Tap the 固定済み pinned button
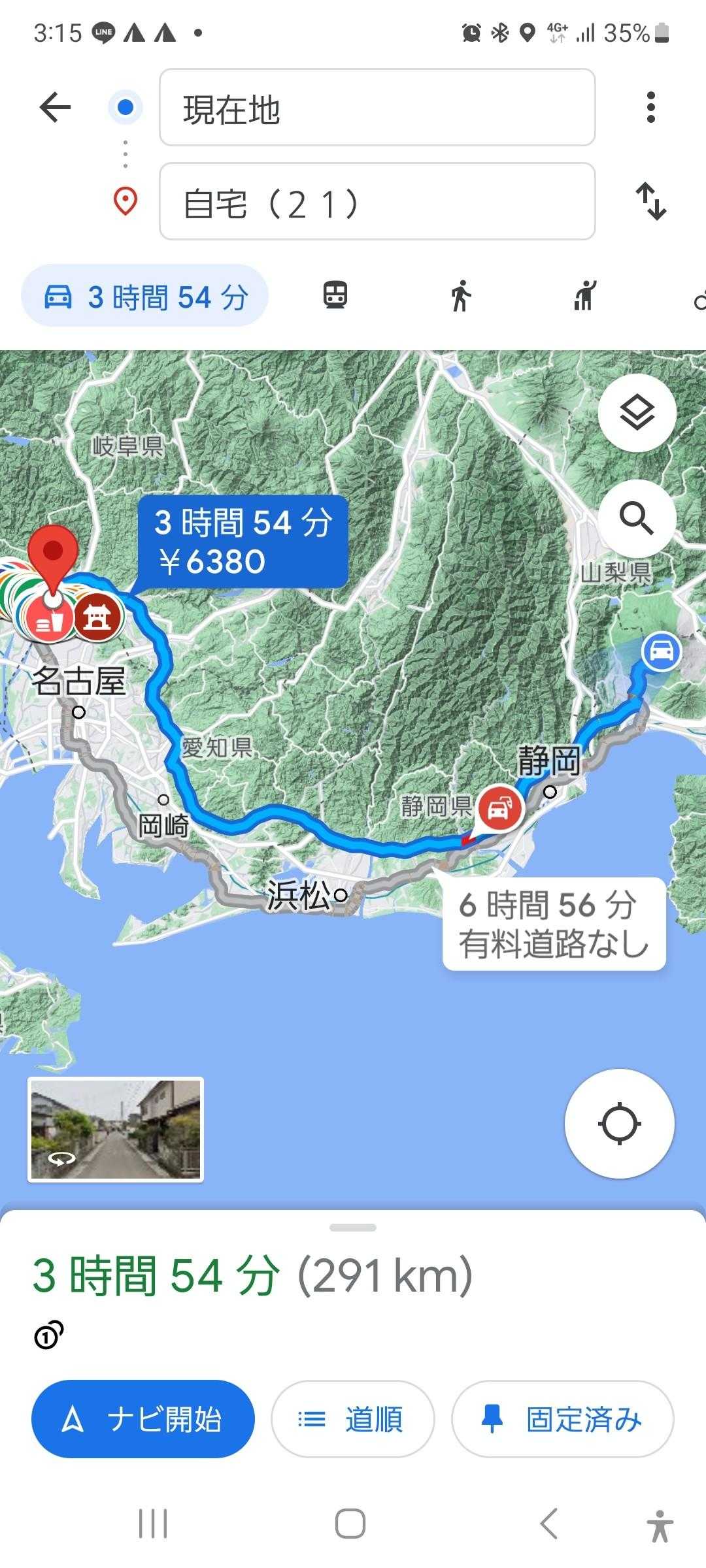 pyautogui.click(x=562, y=1419)
